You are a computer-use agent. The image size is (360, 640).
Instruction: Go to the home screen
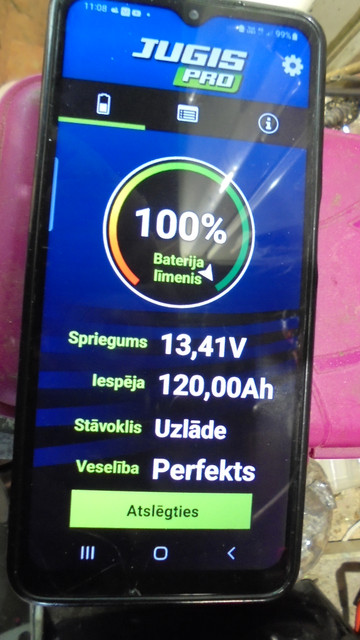[160, 553]
